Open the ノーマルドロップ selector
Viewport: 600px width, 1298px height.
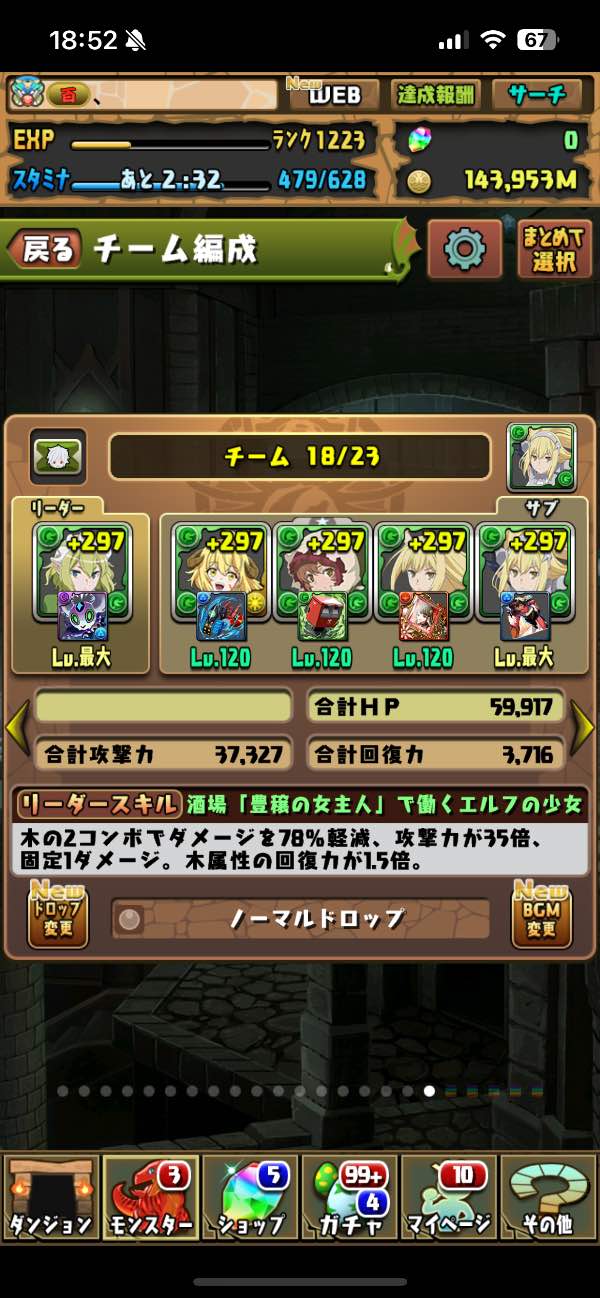pos(300,918)
